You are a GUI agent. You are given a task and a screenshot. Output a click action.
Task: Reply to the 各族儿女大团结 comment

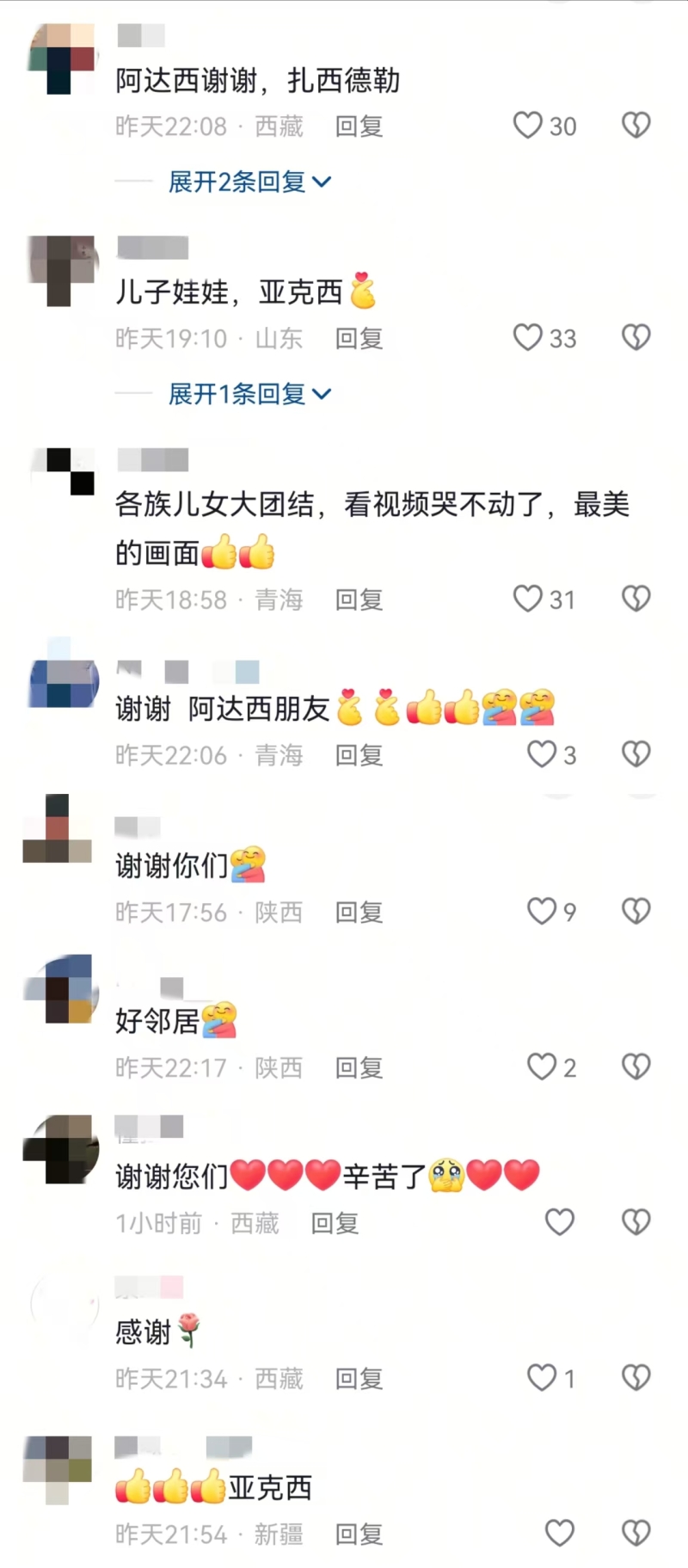pyautogui.click(x=358, y=600)
